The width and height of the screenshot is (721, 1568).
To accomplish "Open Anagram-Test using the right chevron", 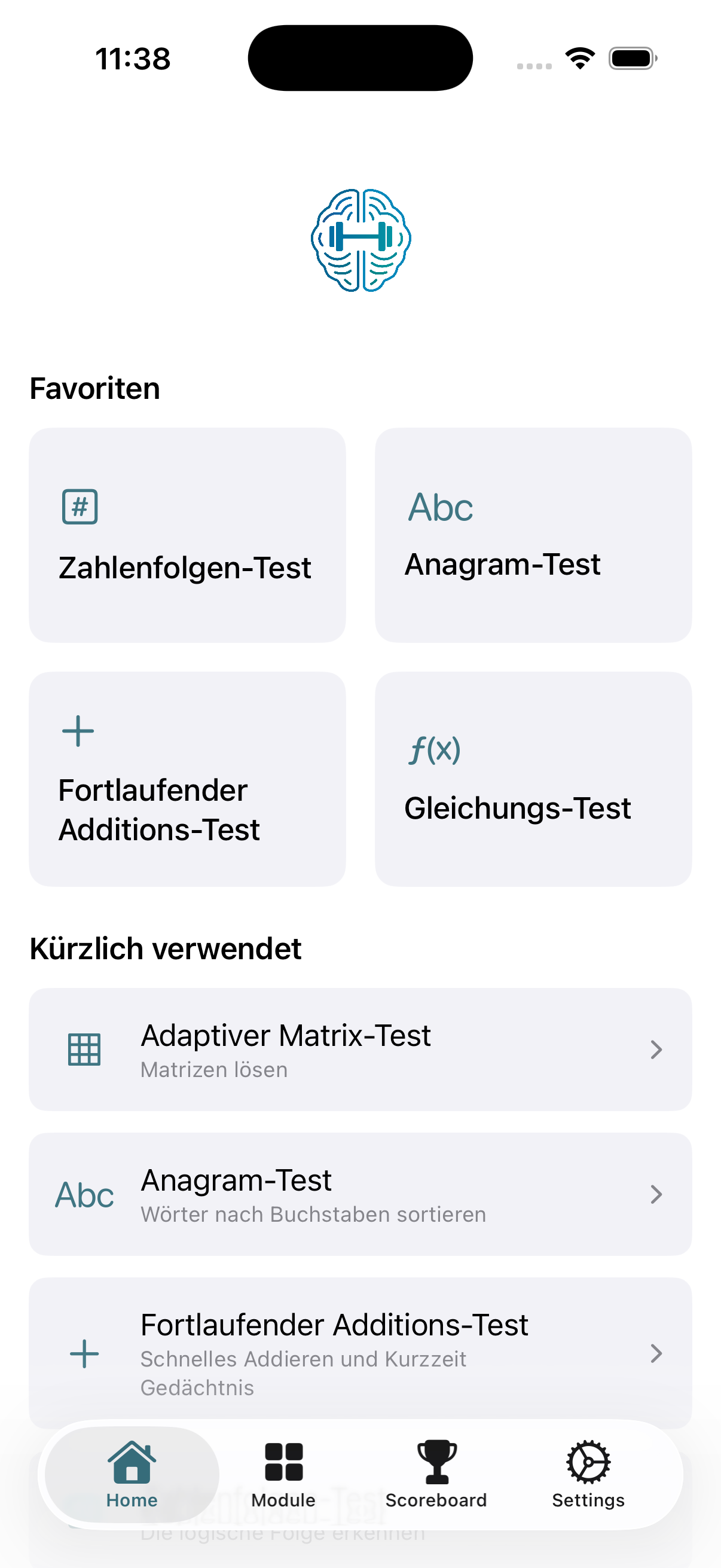I will [x=656, y=1194].
